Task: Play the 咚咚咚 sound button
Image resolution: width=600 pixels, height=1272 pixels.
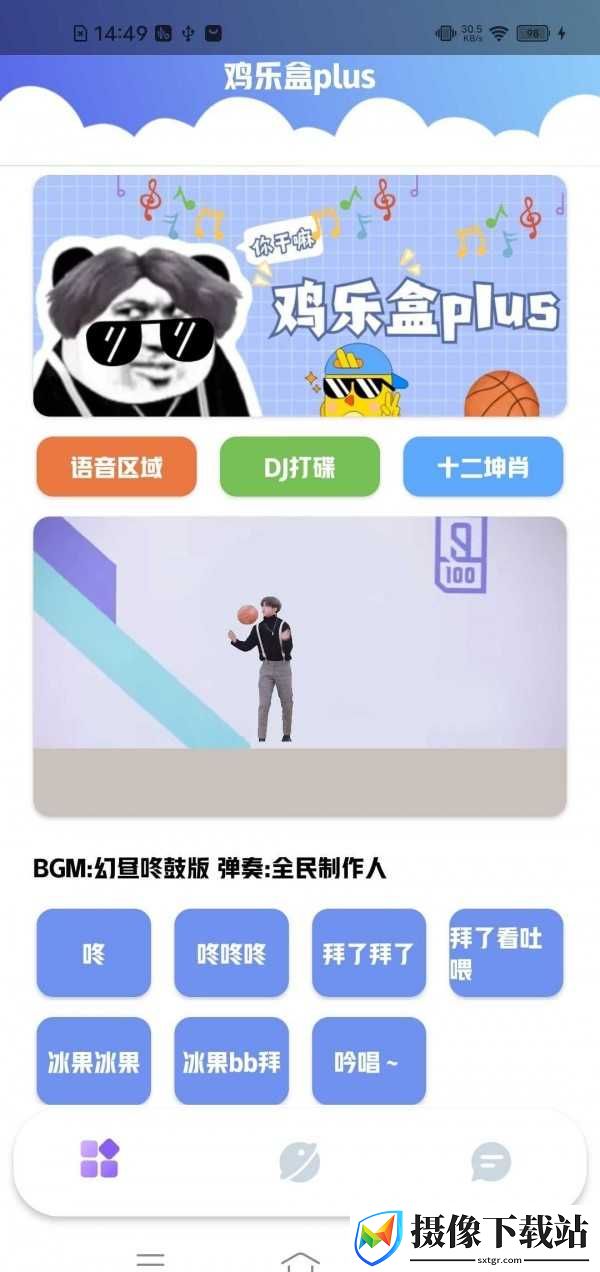Action: click(x=231, y=953)
